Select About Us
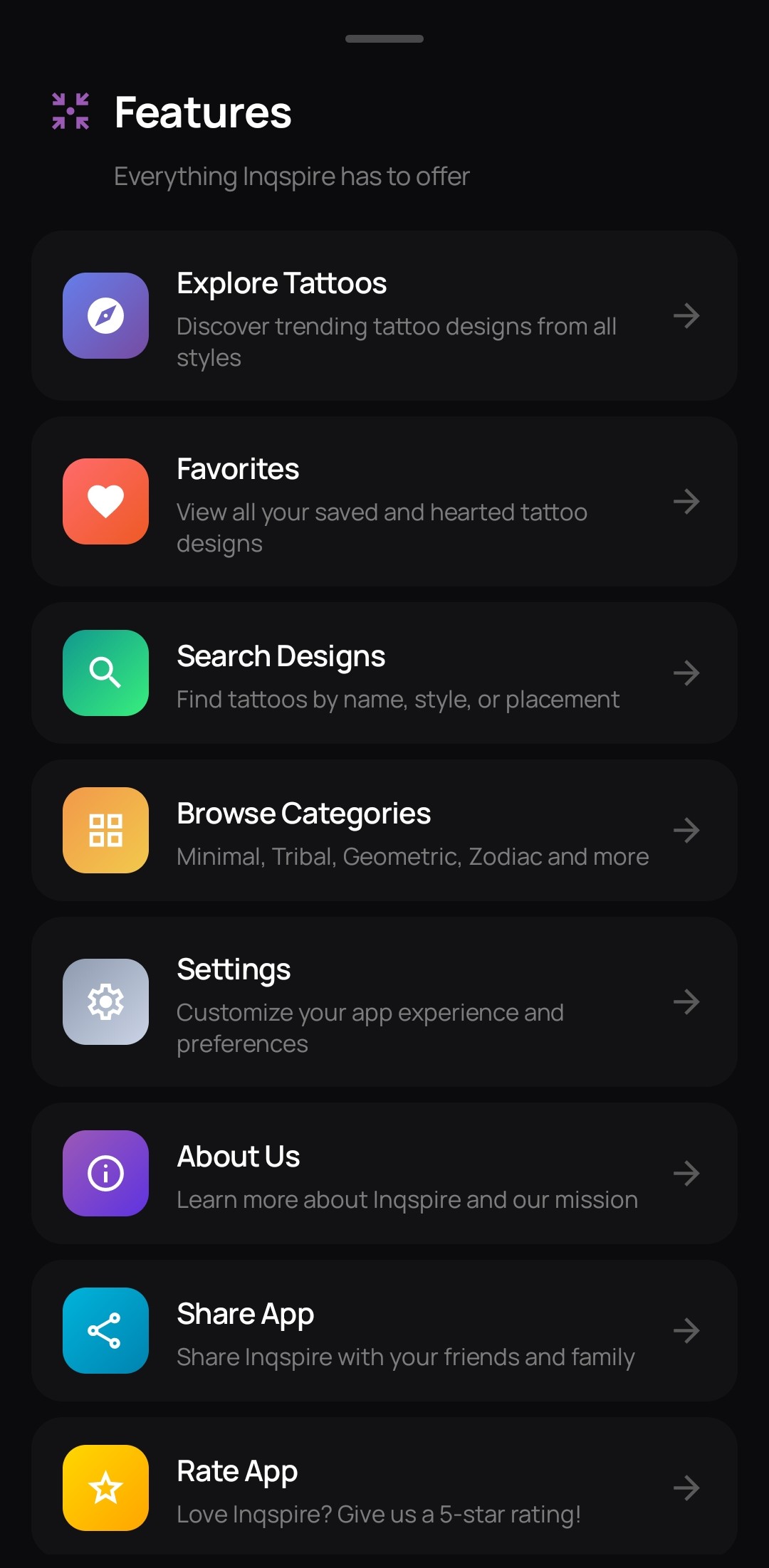This screenshot has height=1568, width=769. coord(384,1173)
